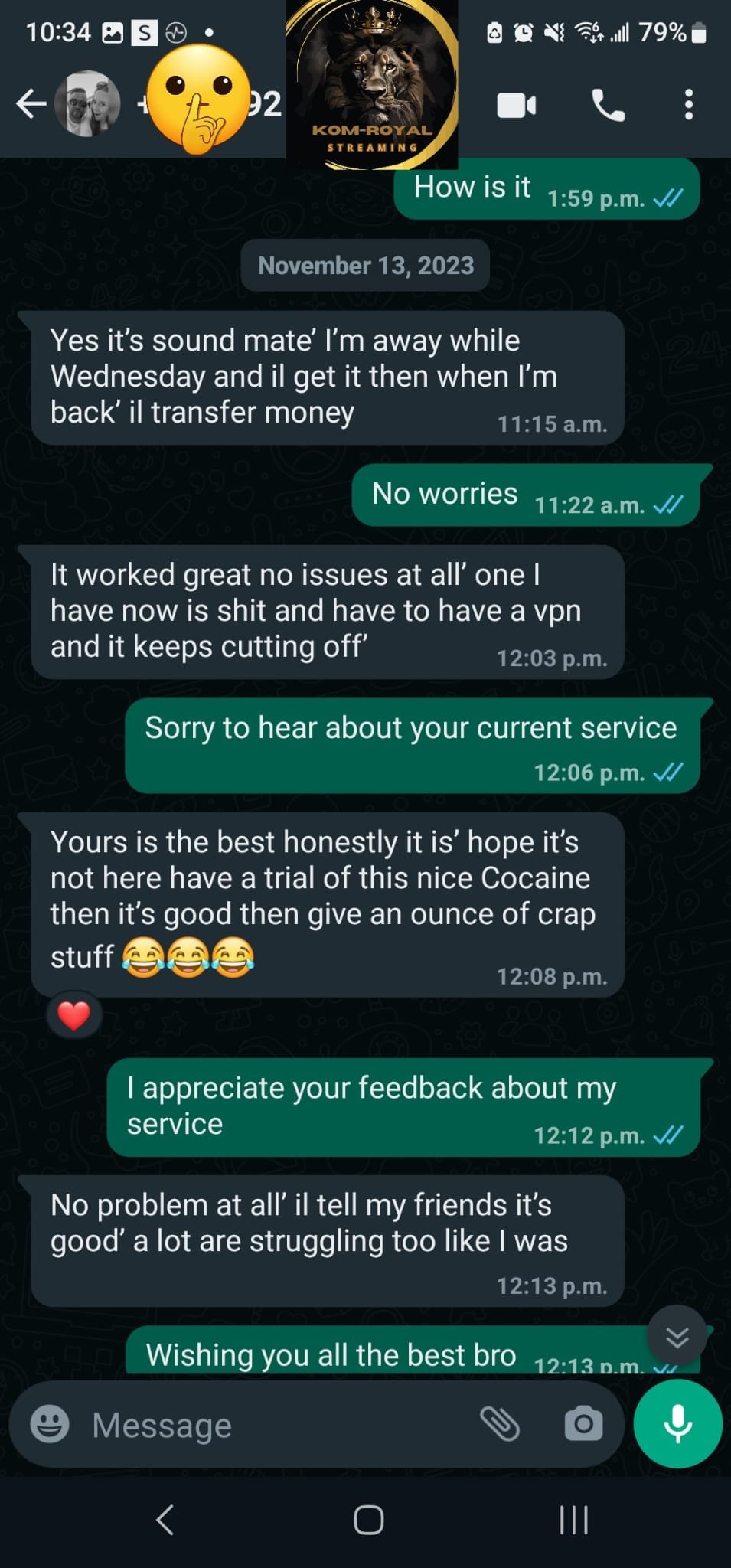
Task: Attach a file with the paperclip
Action: pos(500,1424)
